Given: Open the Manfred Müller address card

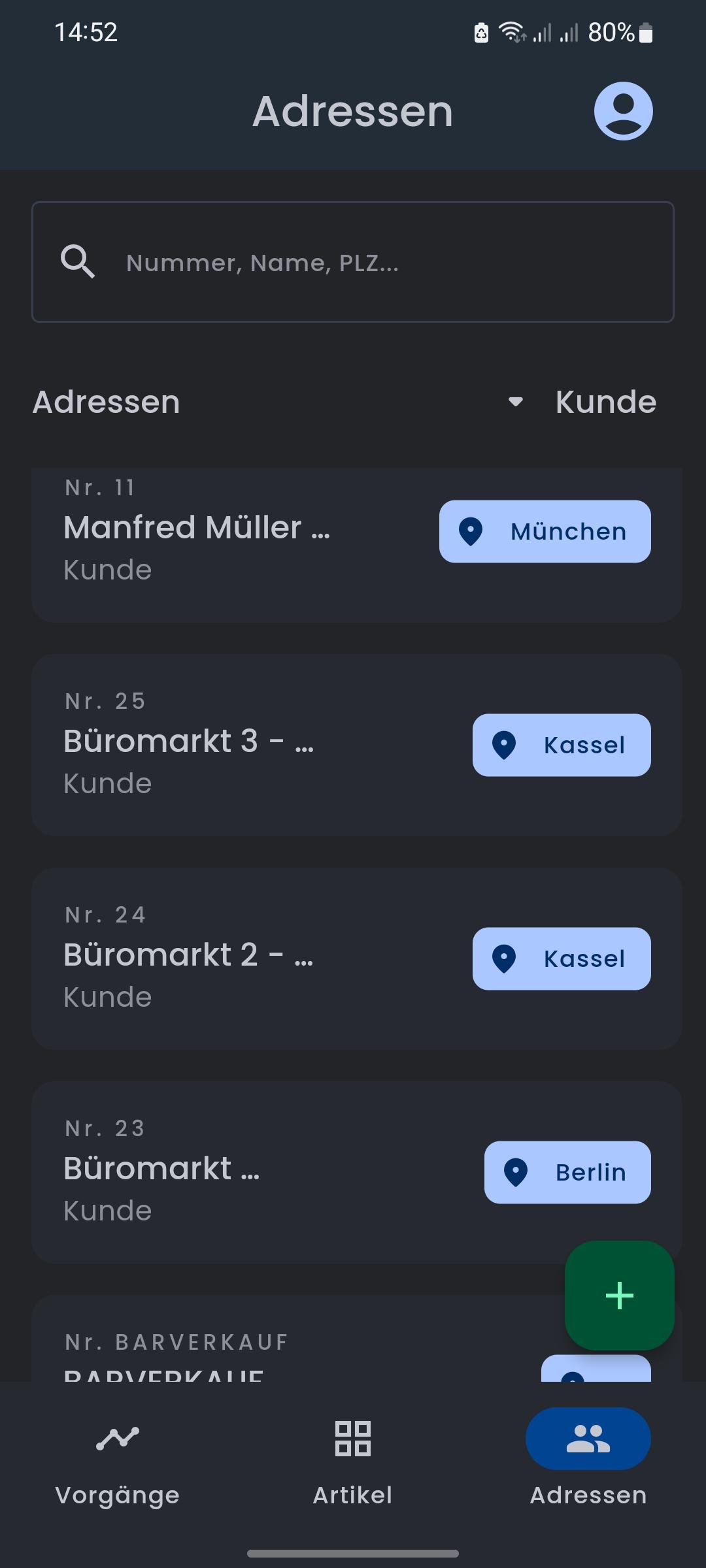Looking at the screenshot, I should click(x=356, y=545).
